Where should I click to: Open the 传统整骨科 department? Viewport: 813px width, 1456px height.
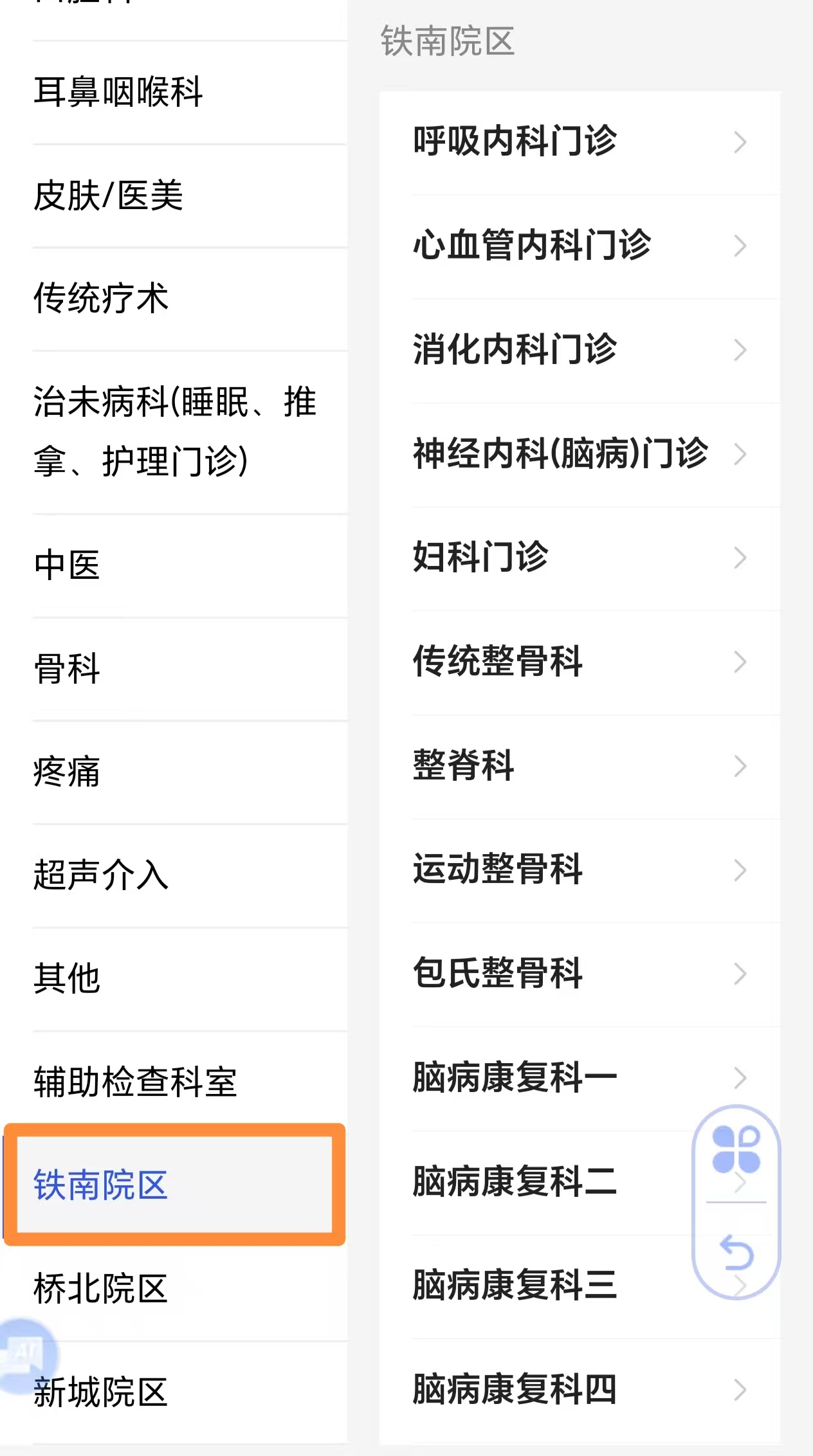(x=579, y=662)
